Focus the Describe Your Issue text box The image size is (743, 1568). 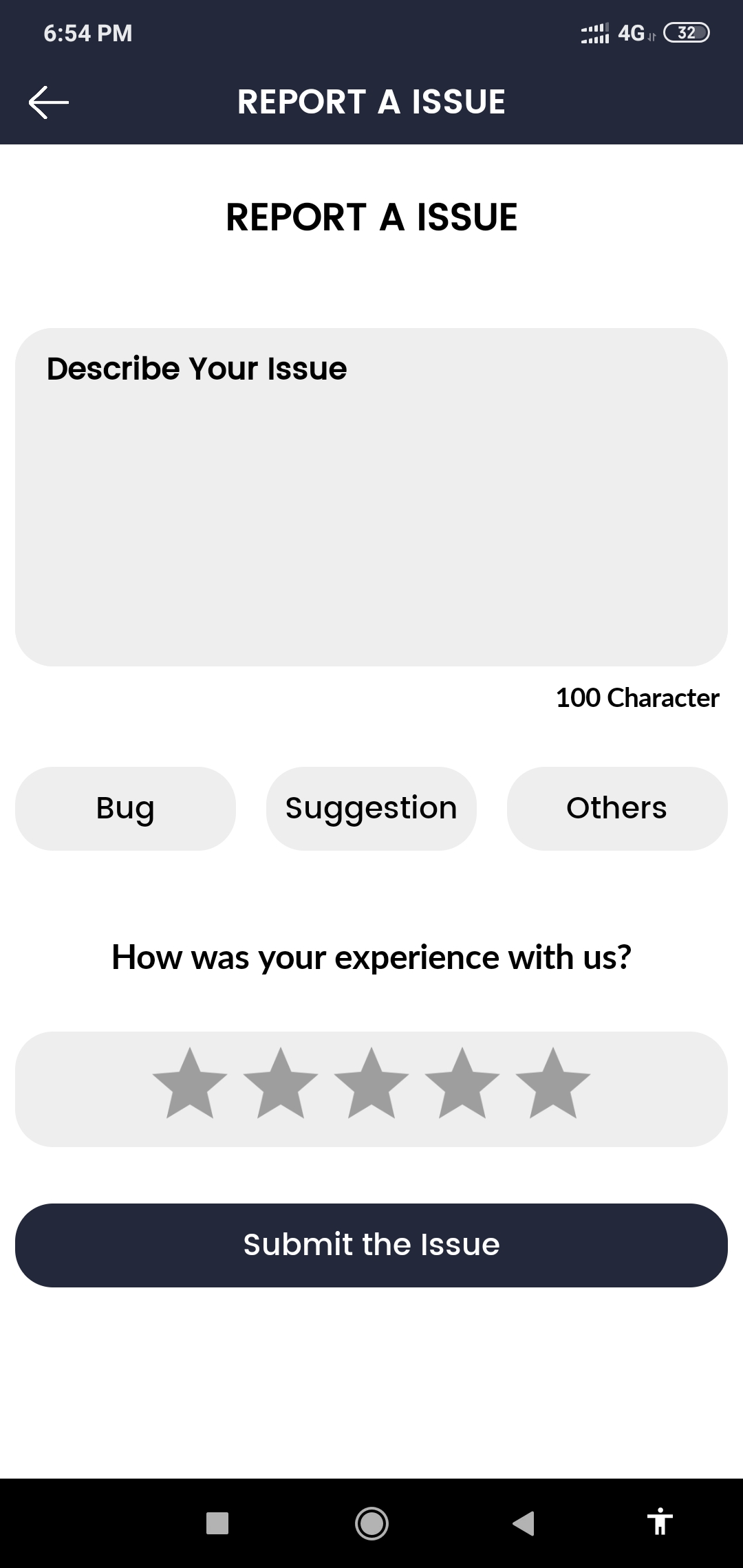(371, 497)
